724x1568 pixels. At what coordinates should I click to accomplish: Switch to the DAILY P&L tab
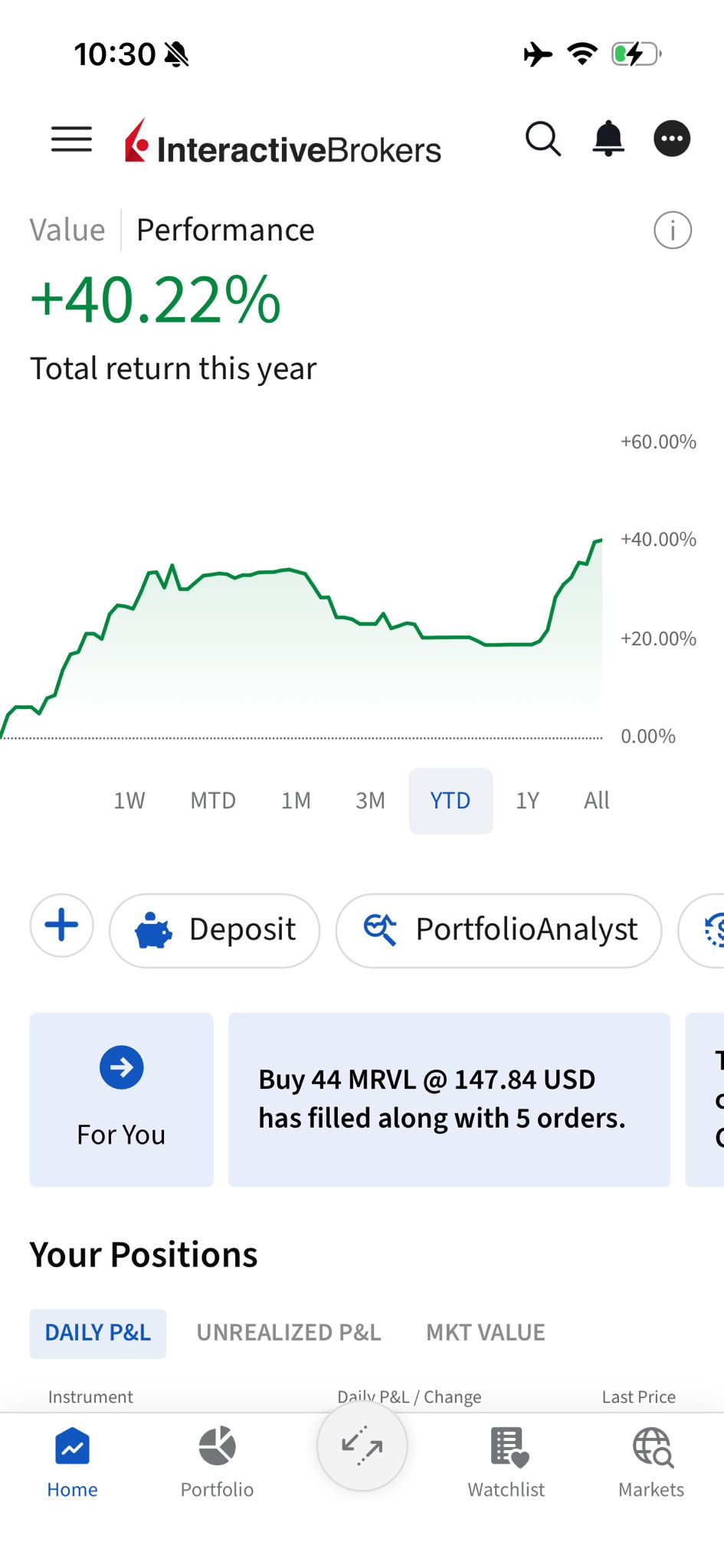click(97, 1332)
